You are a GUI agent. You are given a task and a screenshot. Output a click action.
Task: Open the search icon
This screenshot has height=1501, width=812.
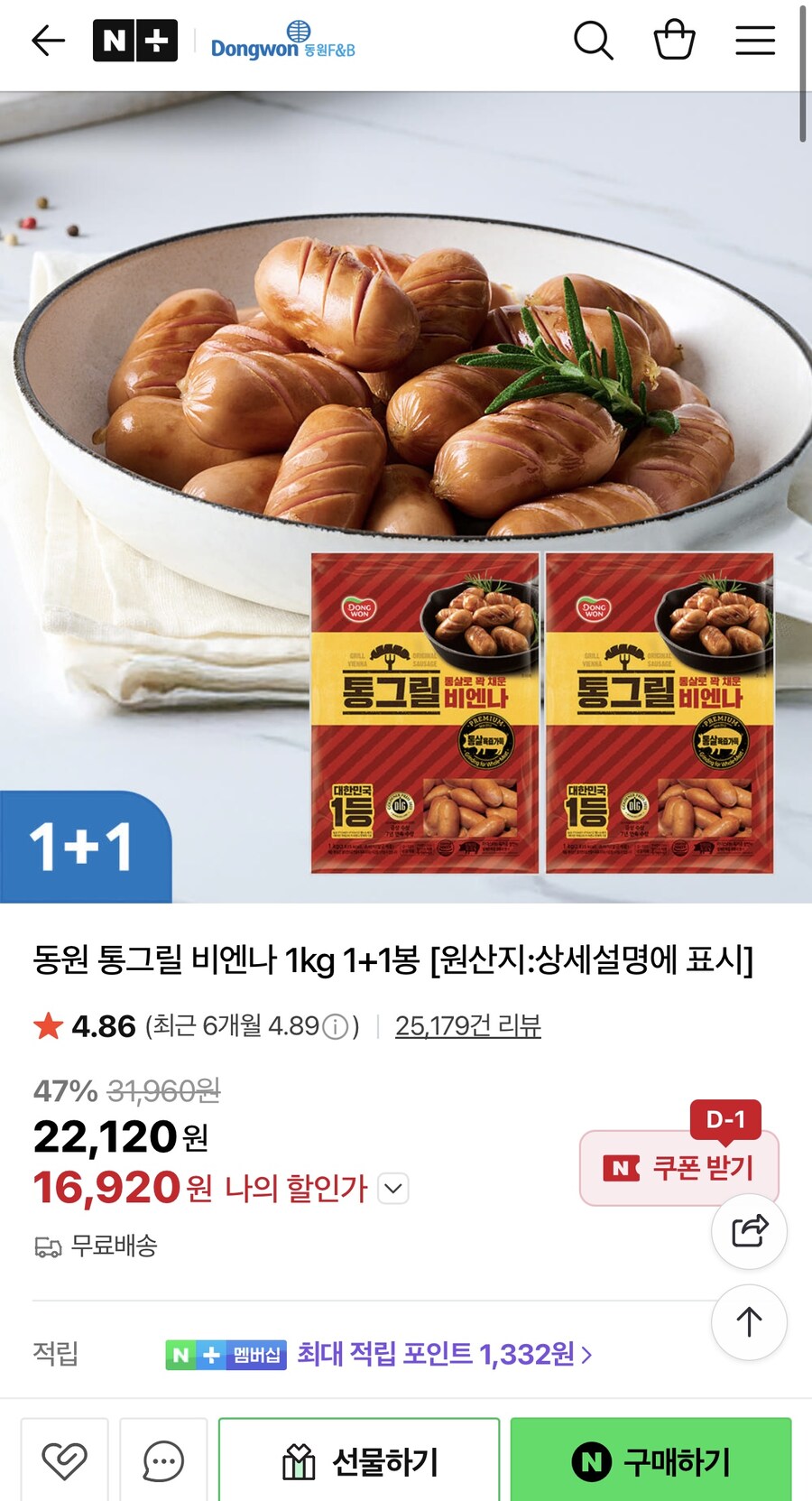pos(594,42)
